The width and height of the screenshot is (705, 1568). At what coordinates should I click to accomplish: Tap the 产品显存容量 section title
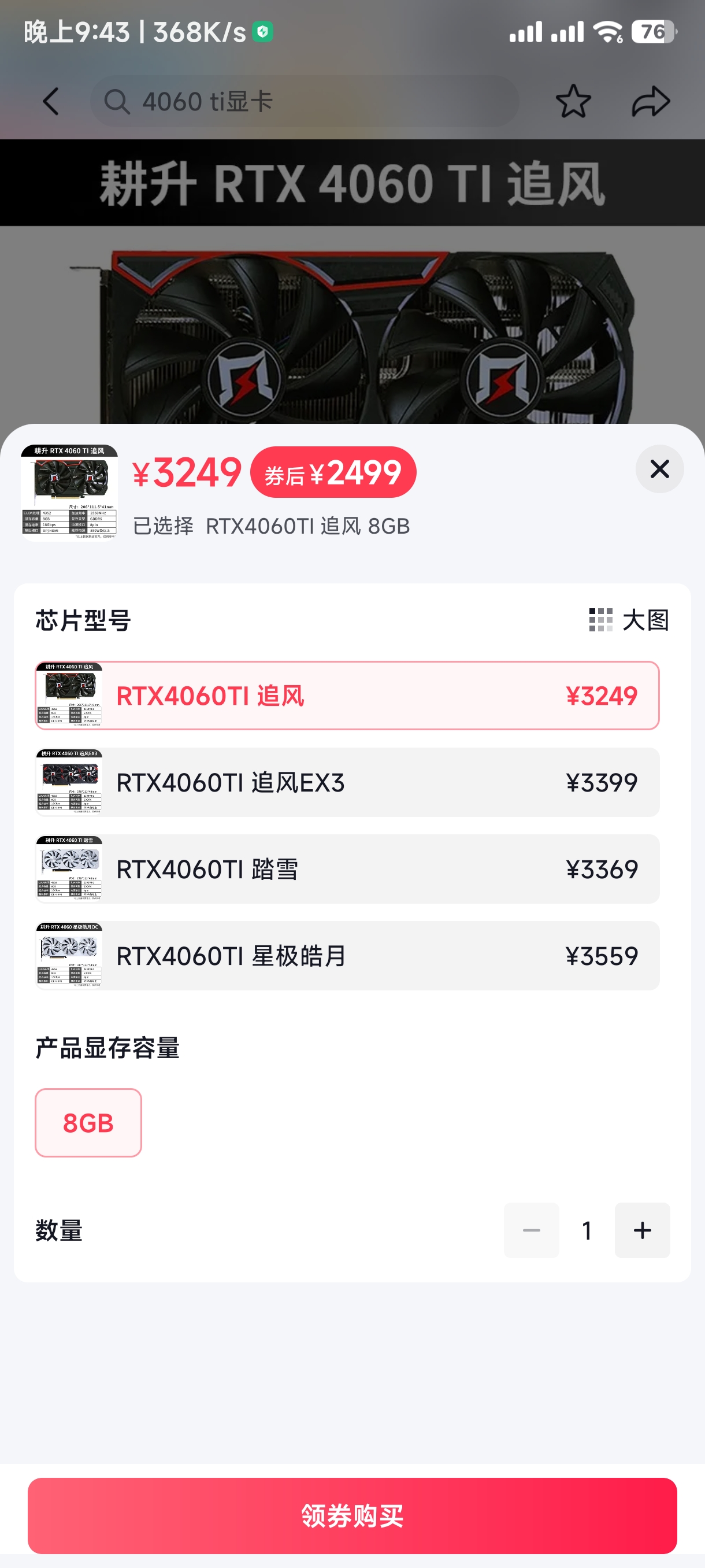107,1046
